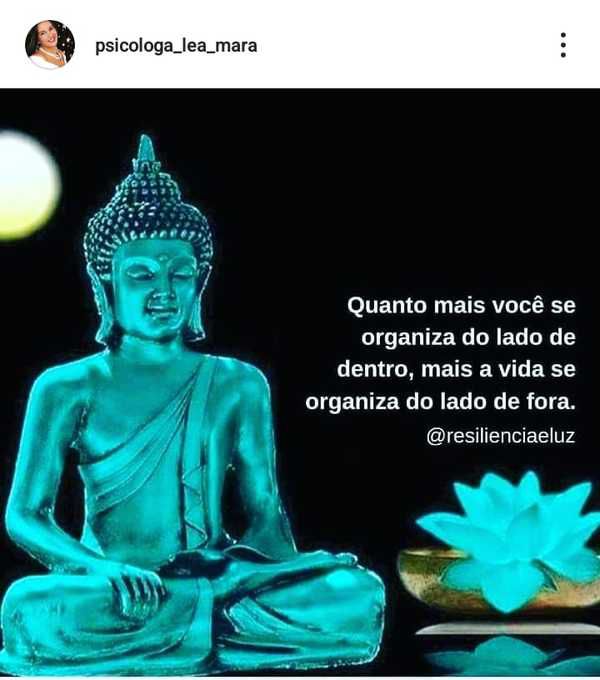Open the post's overflow menu
The width and height of the screenshot is (600, 680).
pyautogui.click(x=563, y=45)
